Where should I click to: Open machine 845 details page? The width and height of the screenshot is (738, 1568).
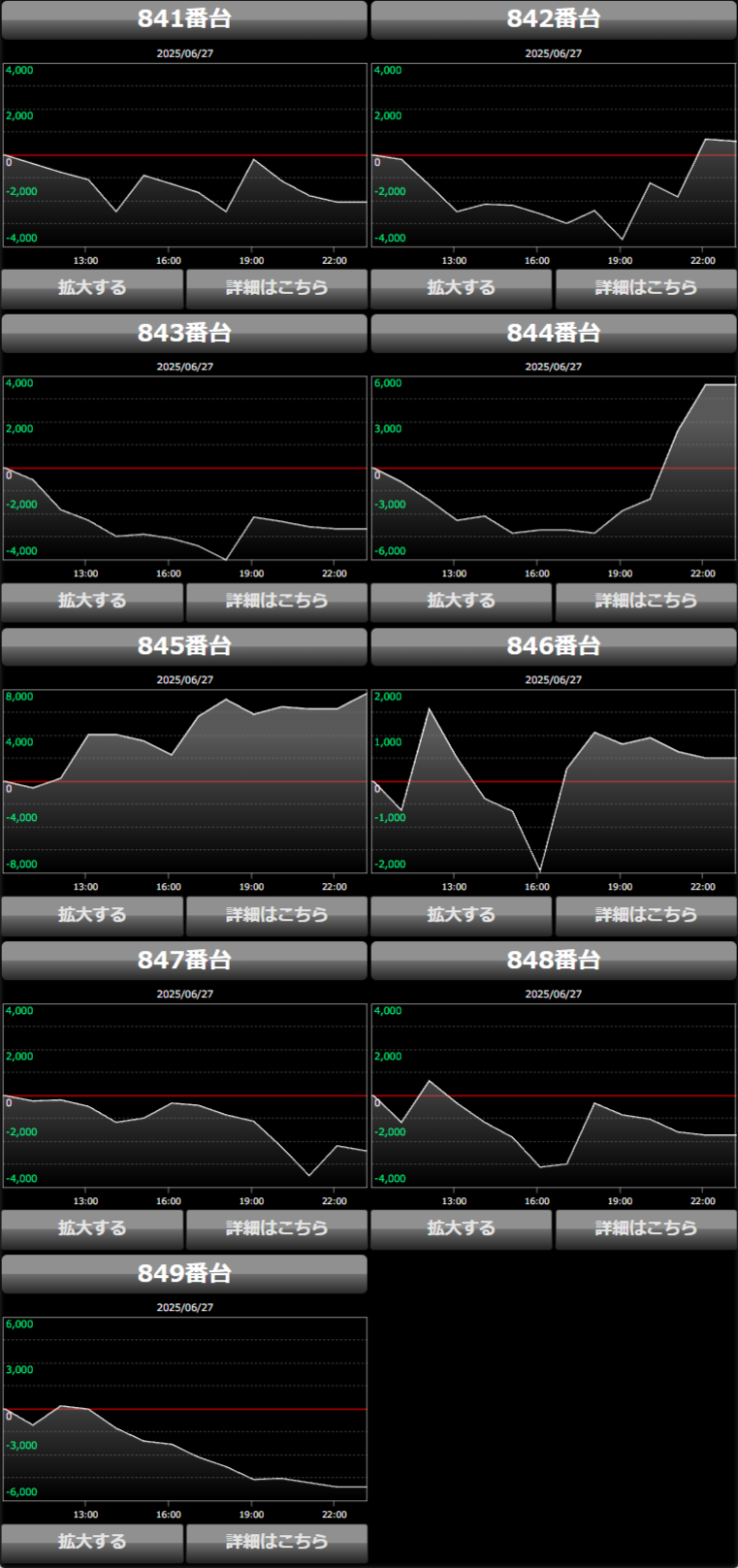click(276, 915)
